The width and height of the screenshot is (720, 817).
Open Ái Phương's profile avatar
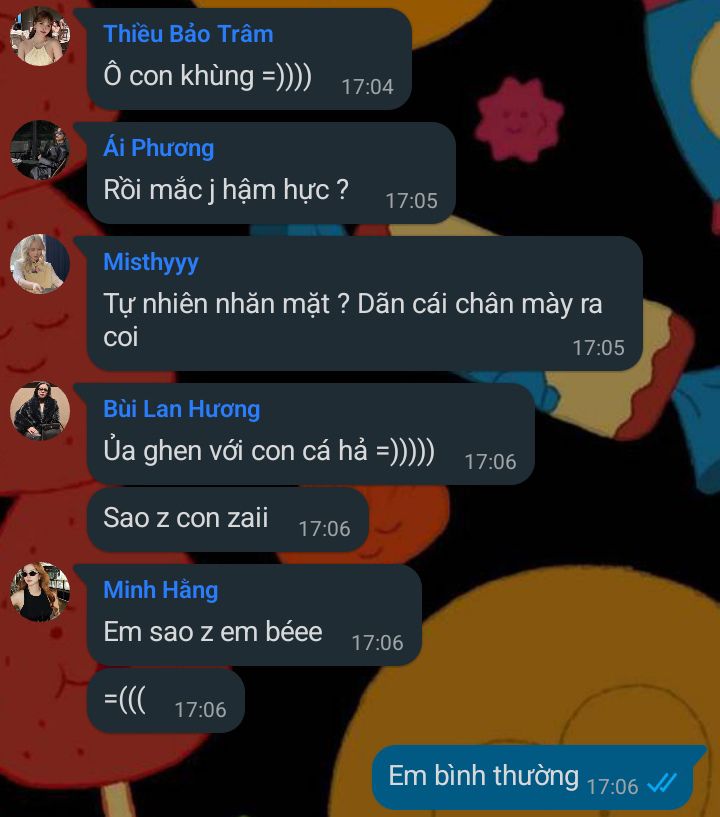tap(39, 150)
